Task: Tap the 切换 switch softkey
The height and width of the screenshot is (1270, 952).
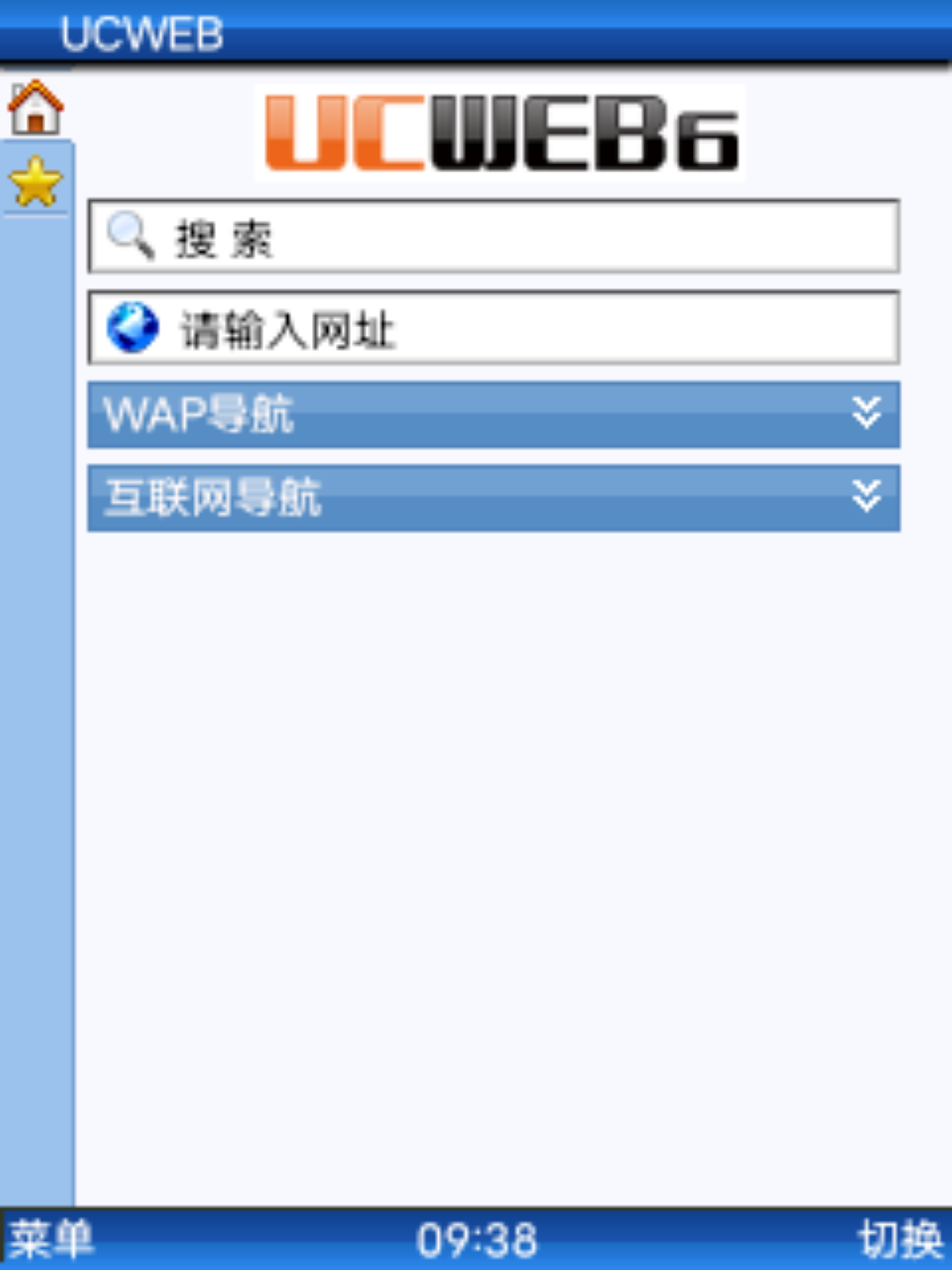Action: tap(899, 1239)
